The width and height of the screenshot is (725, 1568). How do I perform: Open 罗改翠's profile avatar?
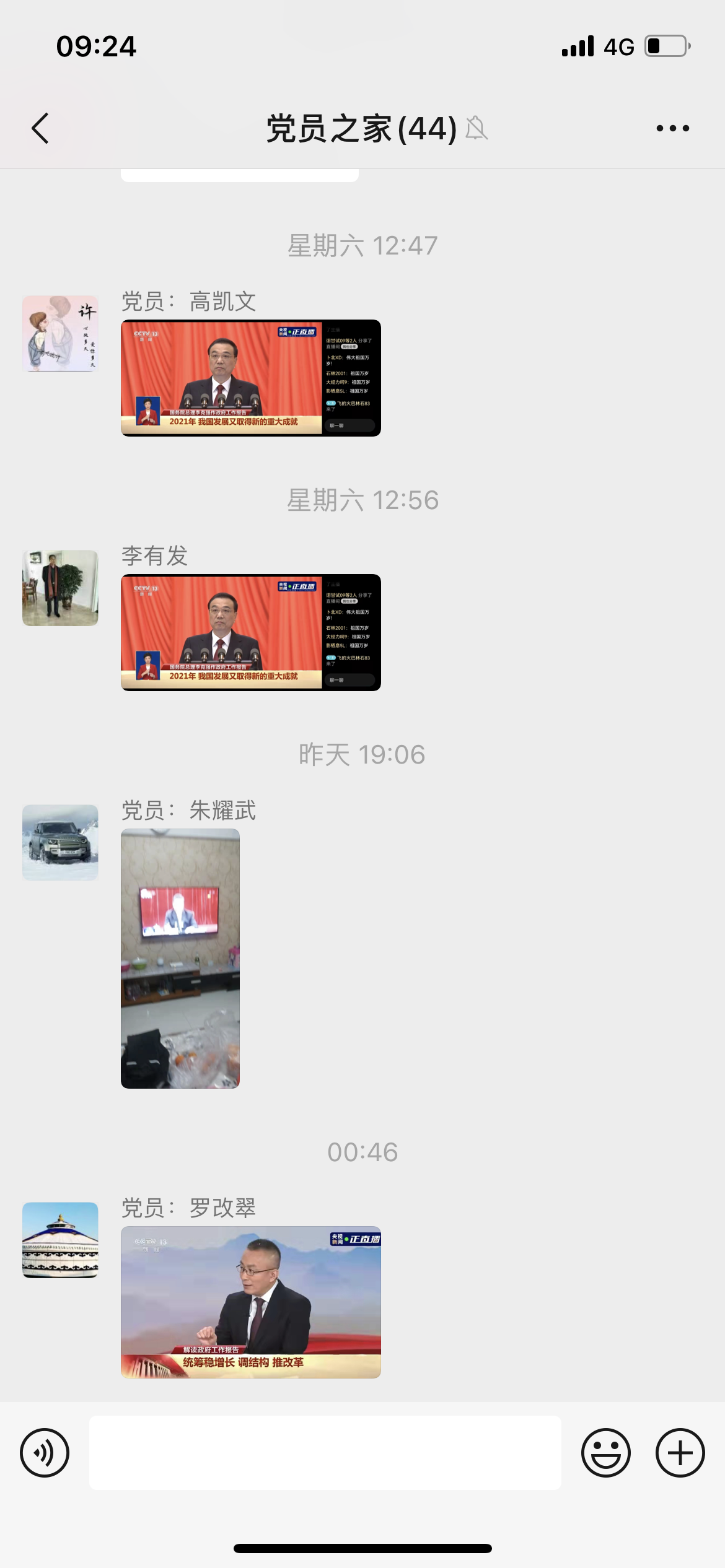[x=60, y=1240]
